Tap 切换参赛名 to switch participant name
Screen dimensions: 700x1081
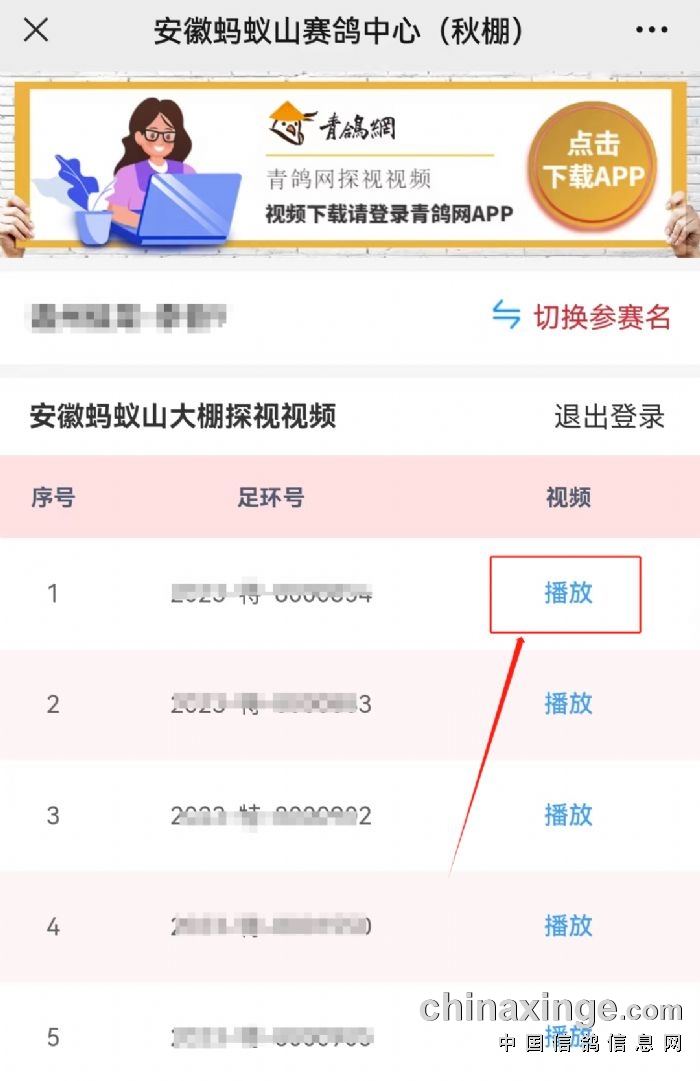tap(582, 317)
